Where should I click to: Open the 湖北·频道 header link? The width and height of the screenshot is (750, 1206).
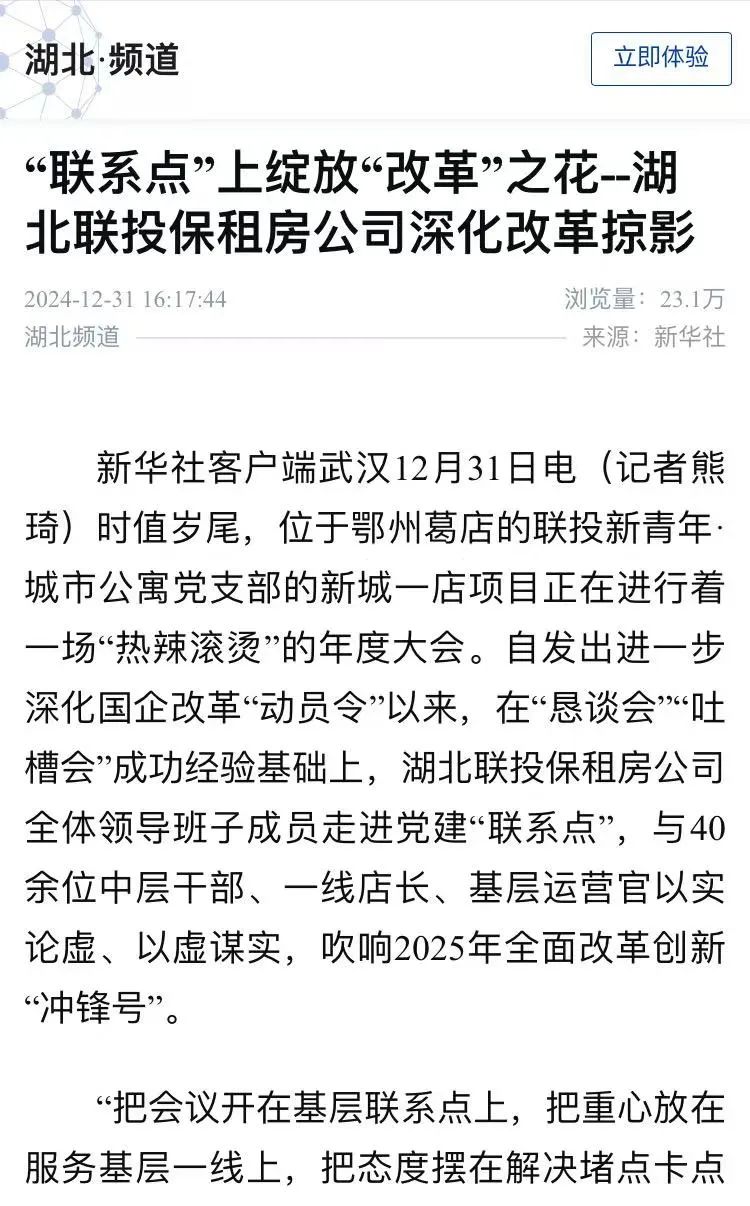(103, 61)
